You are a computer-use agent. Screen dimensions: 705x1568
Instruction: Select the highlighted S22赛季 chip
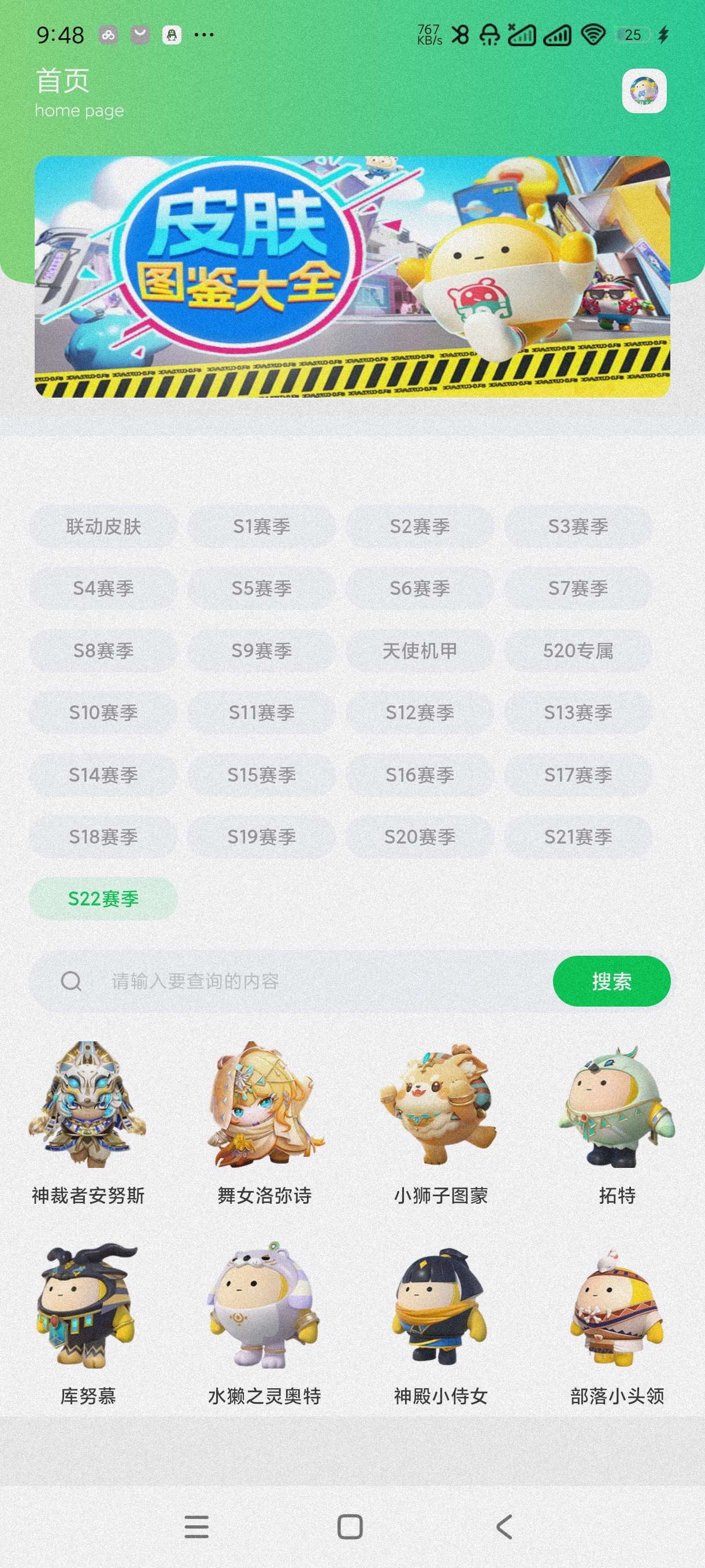coord(103,899)
